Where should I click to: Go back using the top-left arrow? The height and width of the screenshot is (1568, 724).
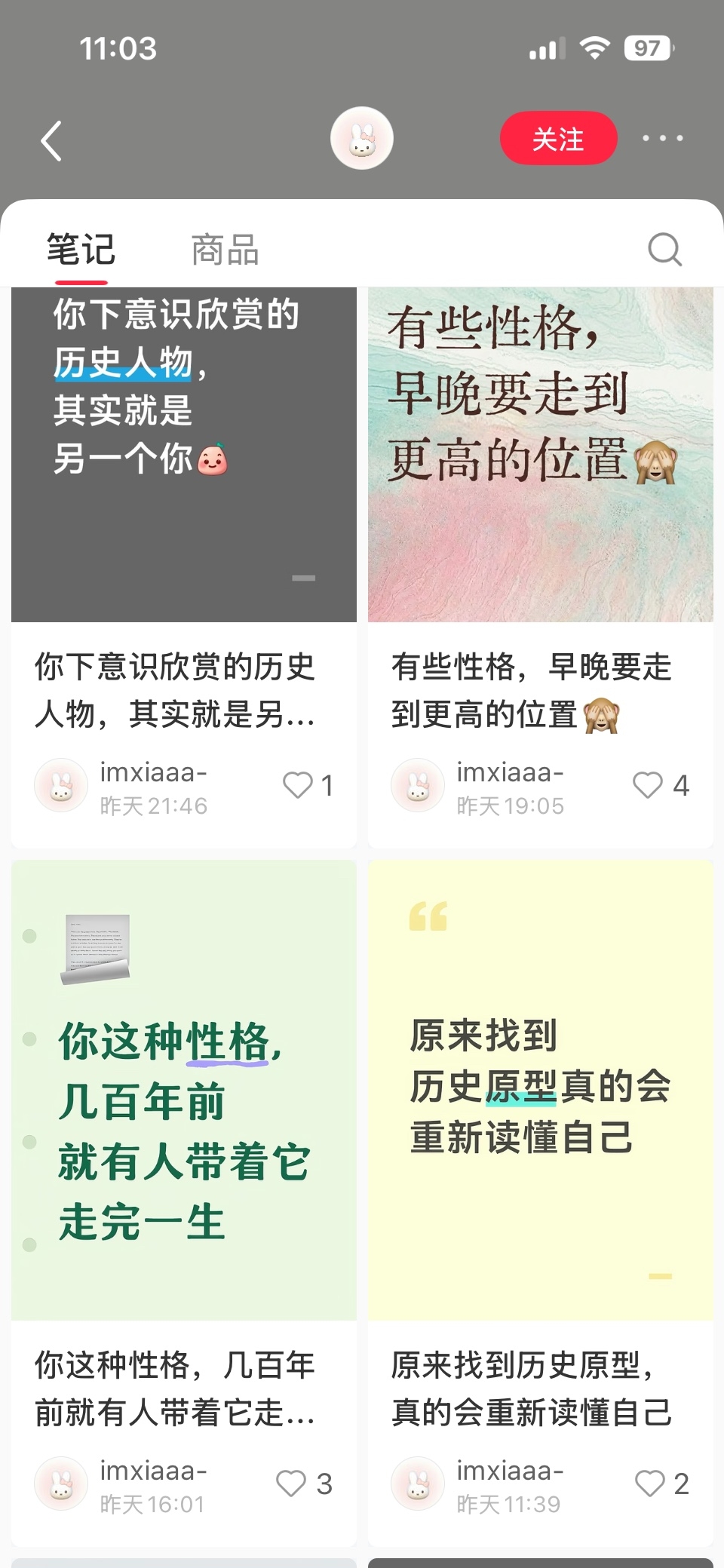pos(51,140)
